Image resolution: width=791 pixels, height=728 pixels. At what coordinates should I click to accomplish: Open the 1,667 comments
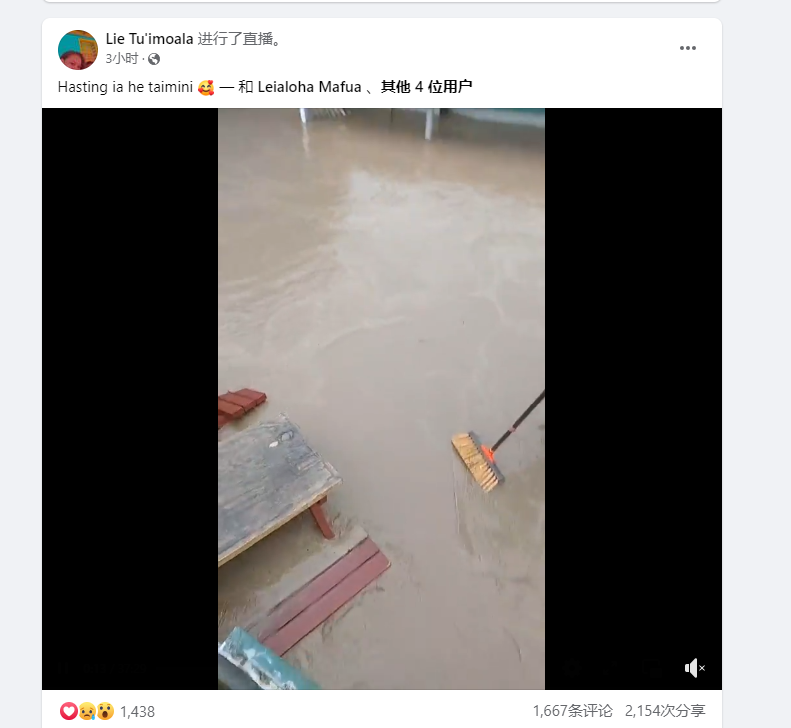pos(572,710)
